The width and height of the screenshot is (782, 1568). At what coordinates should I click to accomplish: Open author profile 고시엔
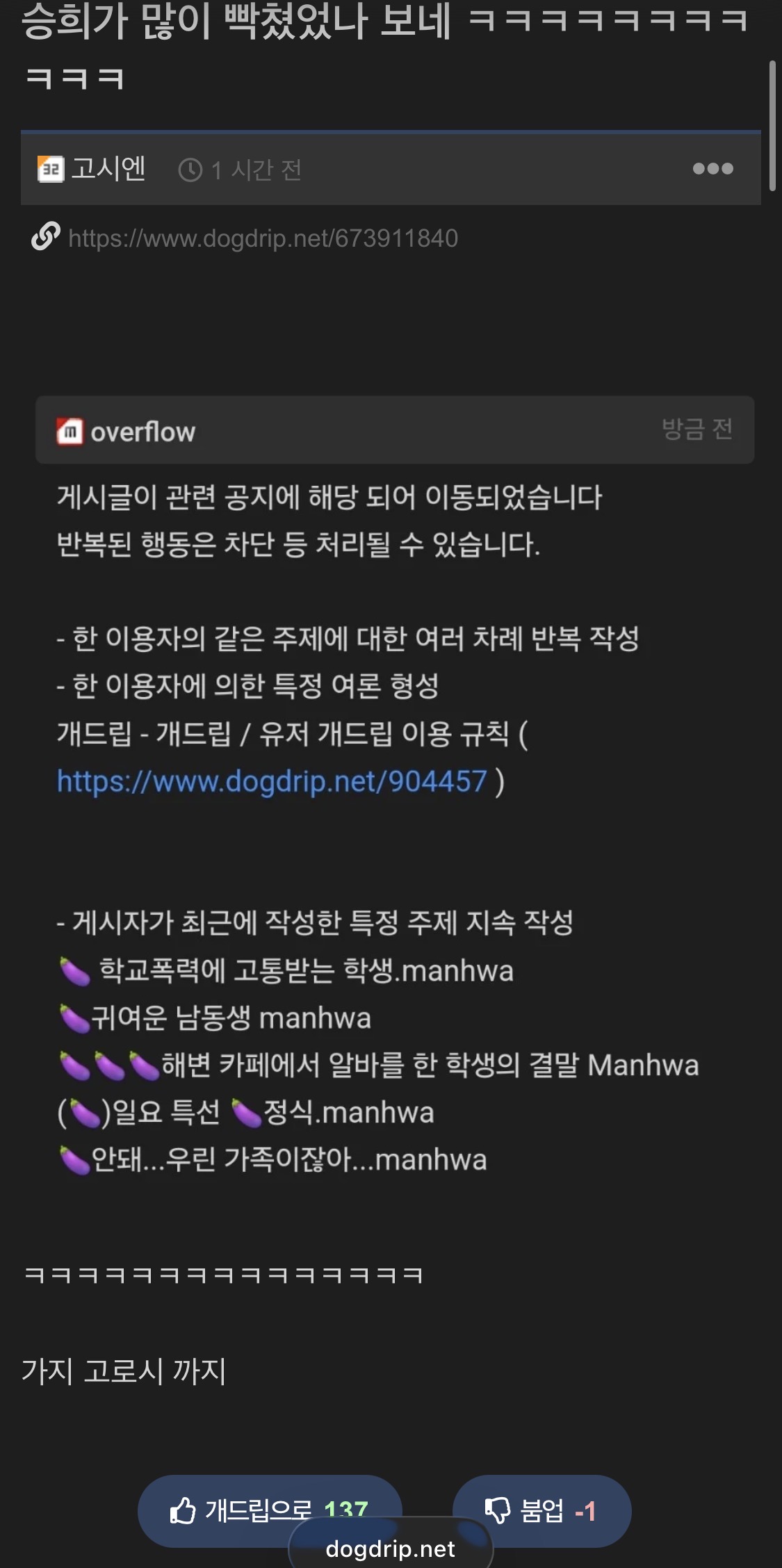[x=108, y=169]
